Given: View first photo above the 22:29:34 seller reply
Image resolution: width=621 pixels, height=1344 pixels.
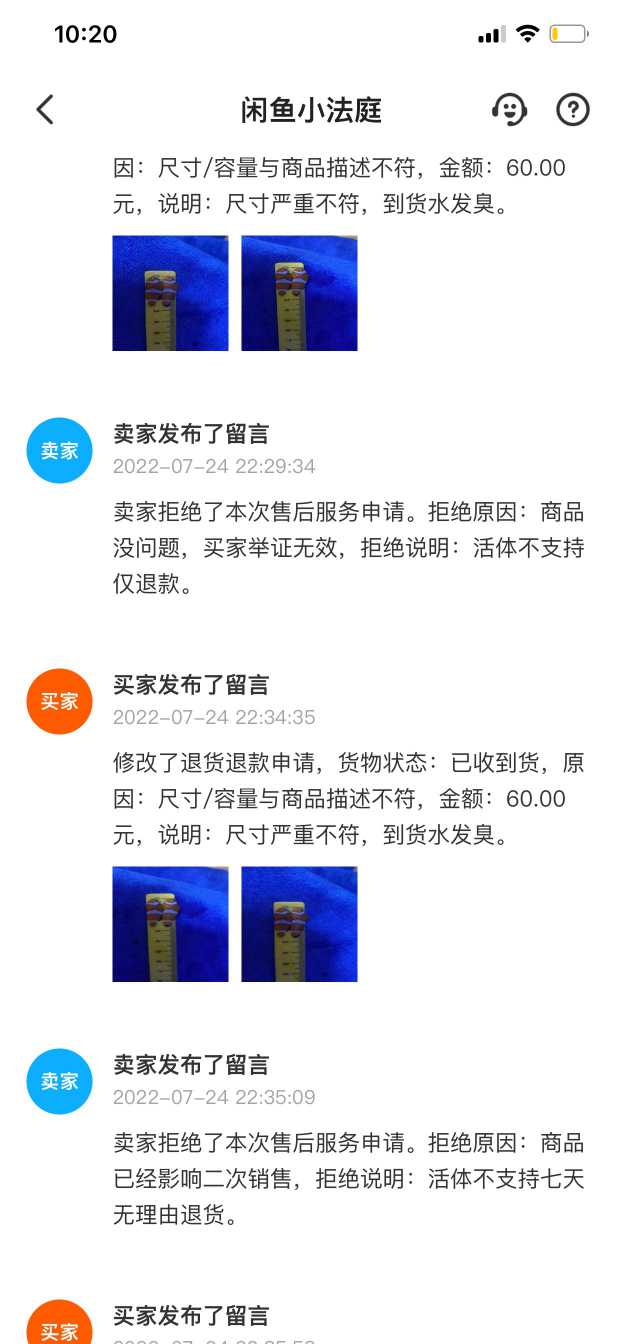Looking at the screenshot, I should tap(170, 293).
